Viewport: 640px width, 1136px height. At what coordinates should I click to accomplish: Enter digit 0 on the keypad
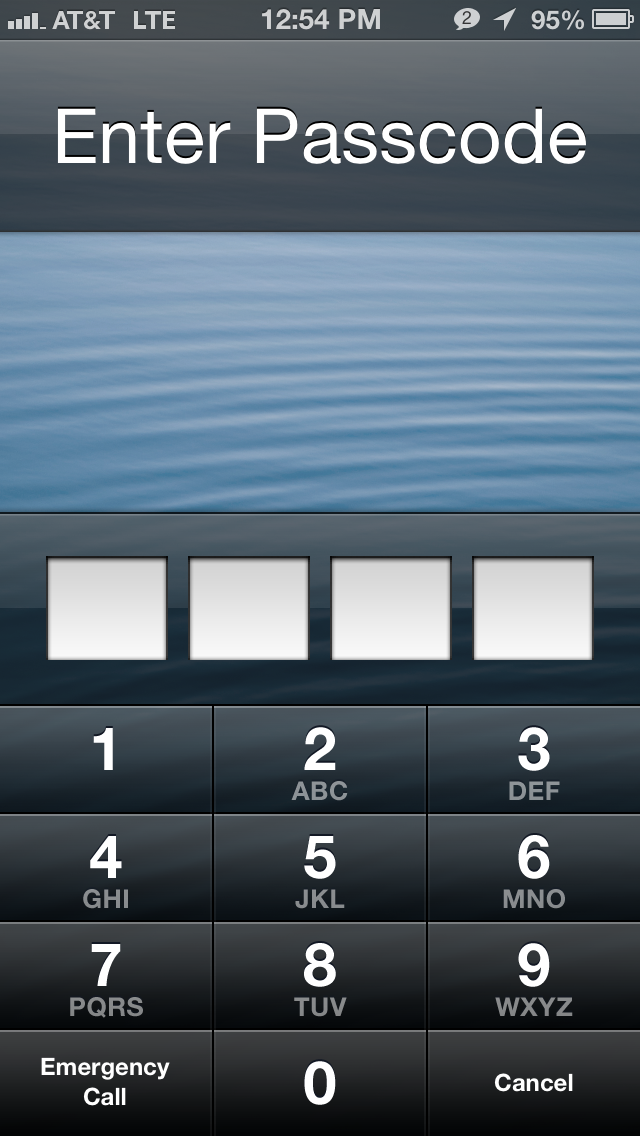tap(320, 1084)
